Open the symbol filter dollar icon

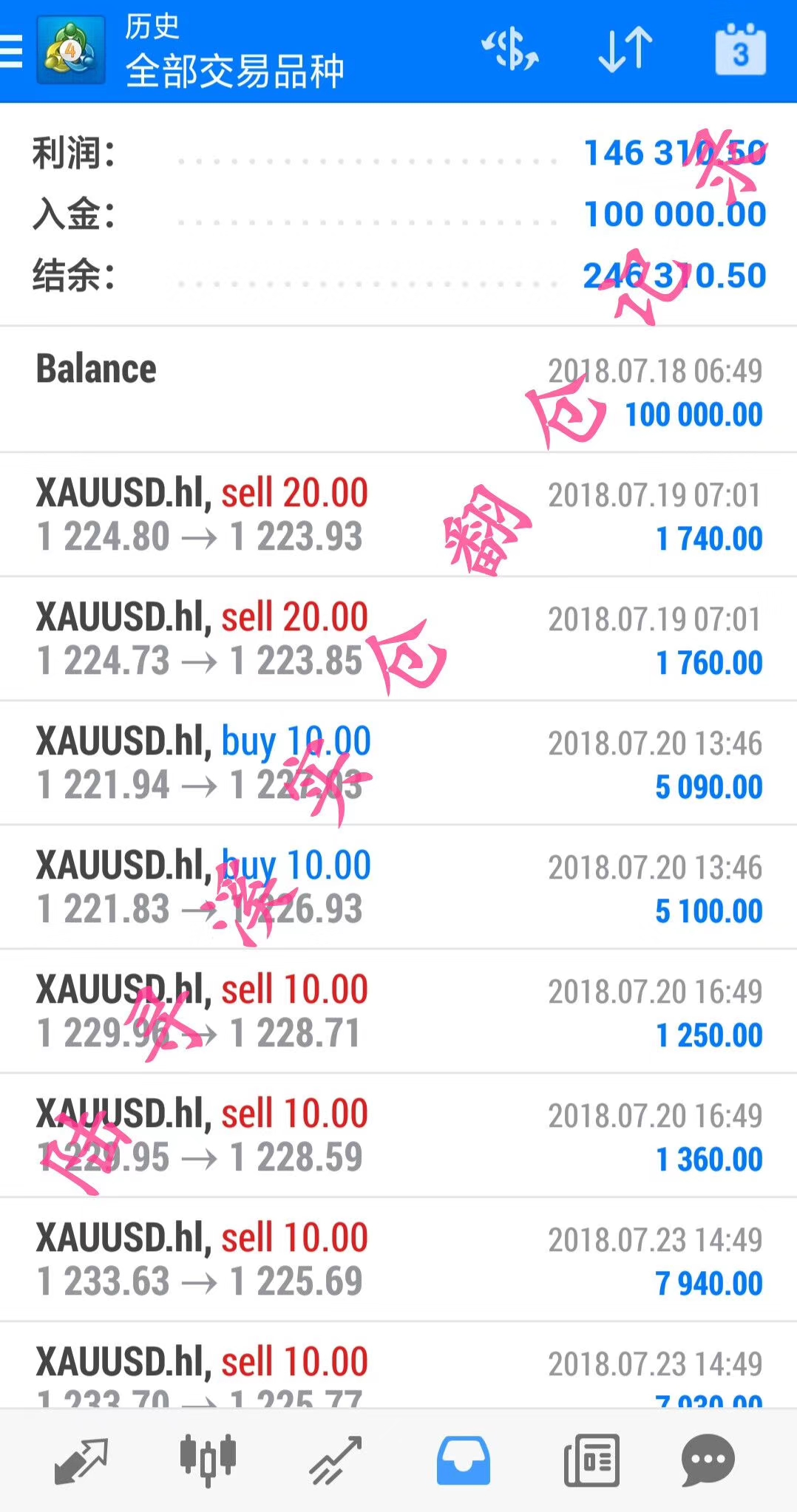[510, 50]
